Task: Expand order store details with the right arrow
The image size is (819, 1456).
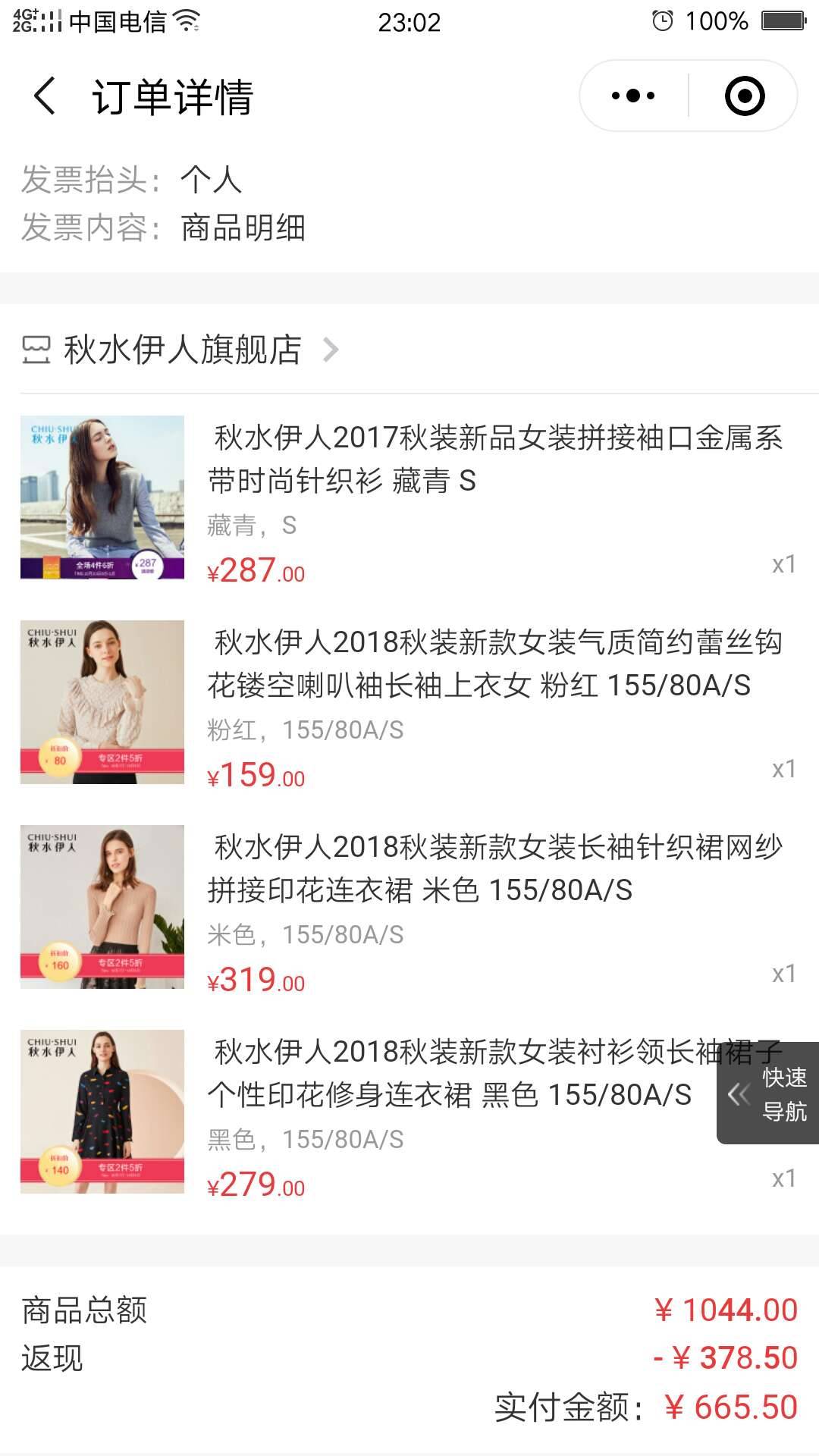Action: point(331,350)
